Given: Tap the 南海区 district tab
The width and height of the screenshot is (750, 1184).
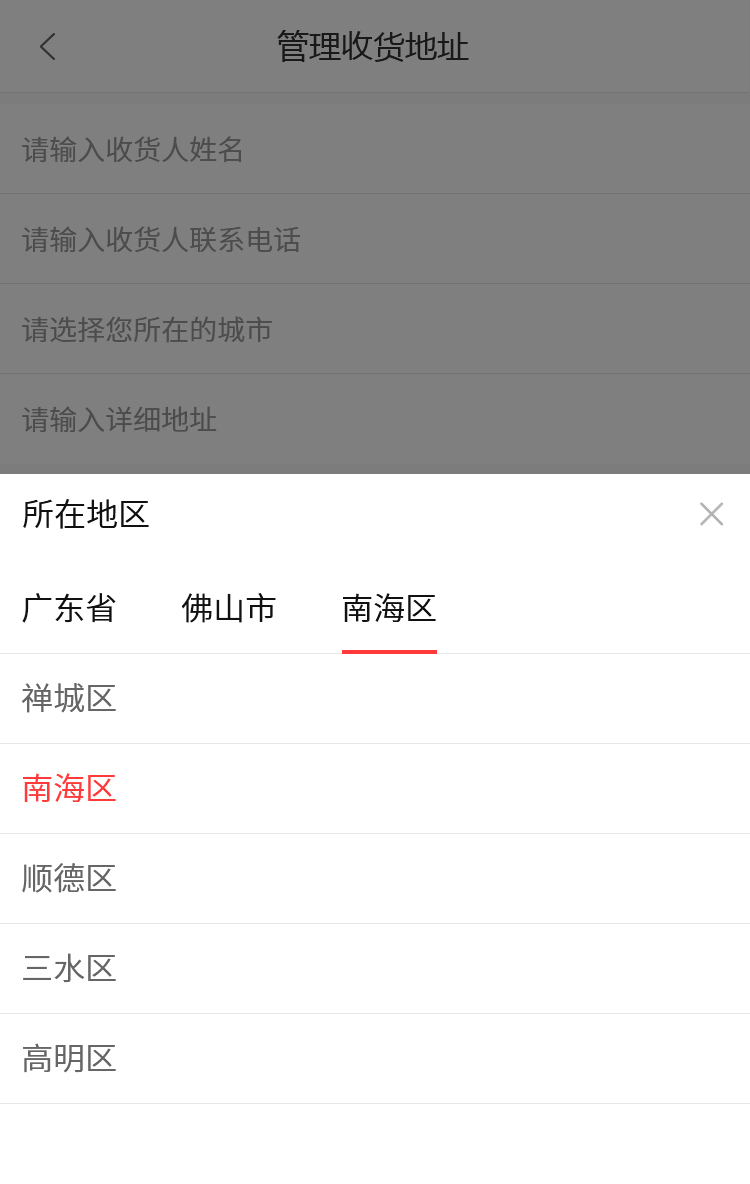Looking at the screenshot, I should [389, 608].
